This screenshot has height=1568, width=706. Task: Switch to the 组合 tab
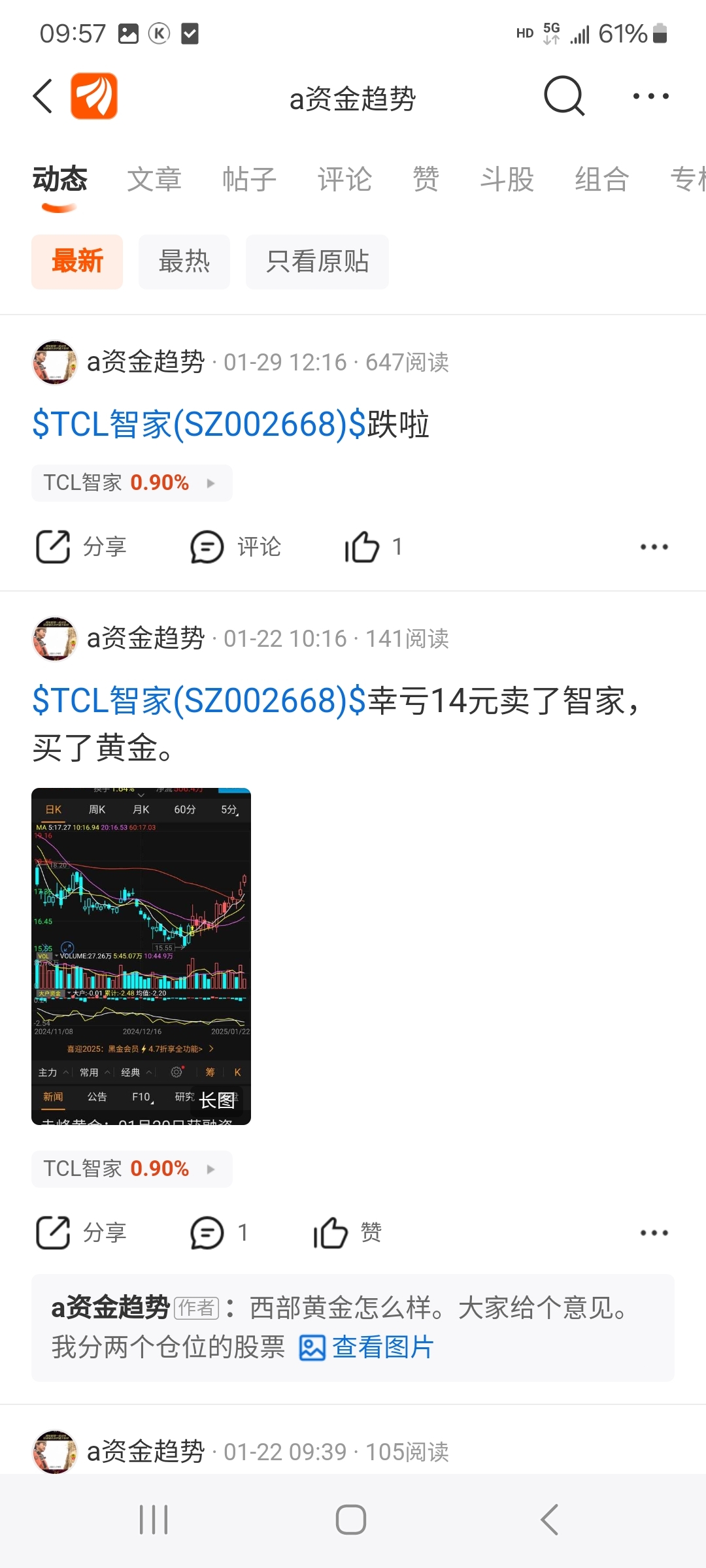pyautogui.click(x=601, y=180)
